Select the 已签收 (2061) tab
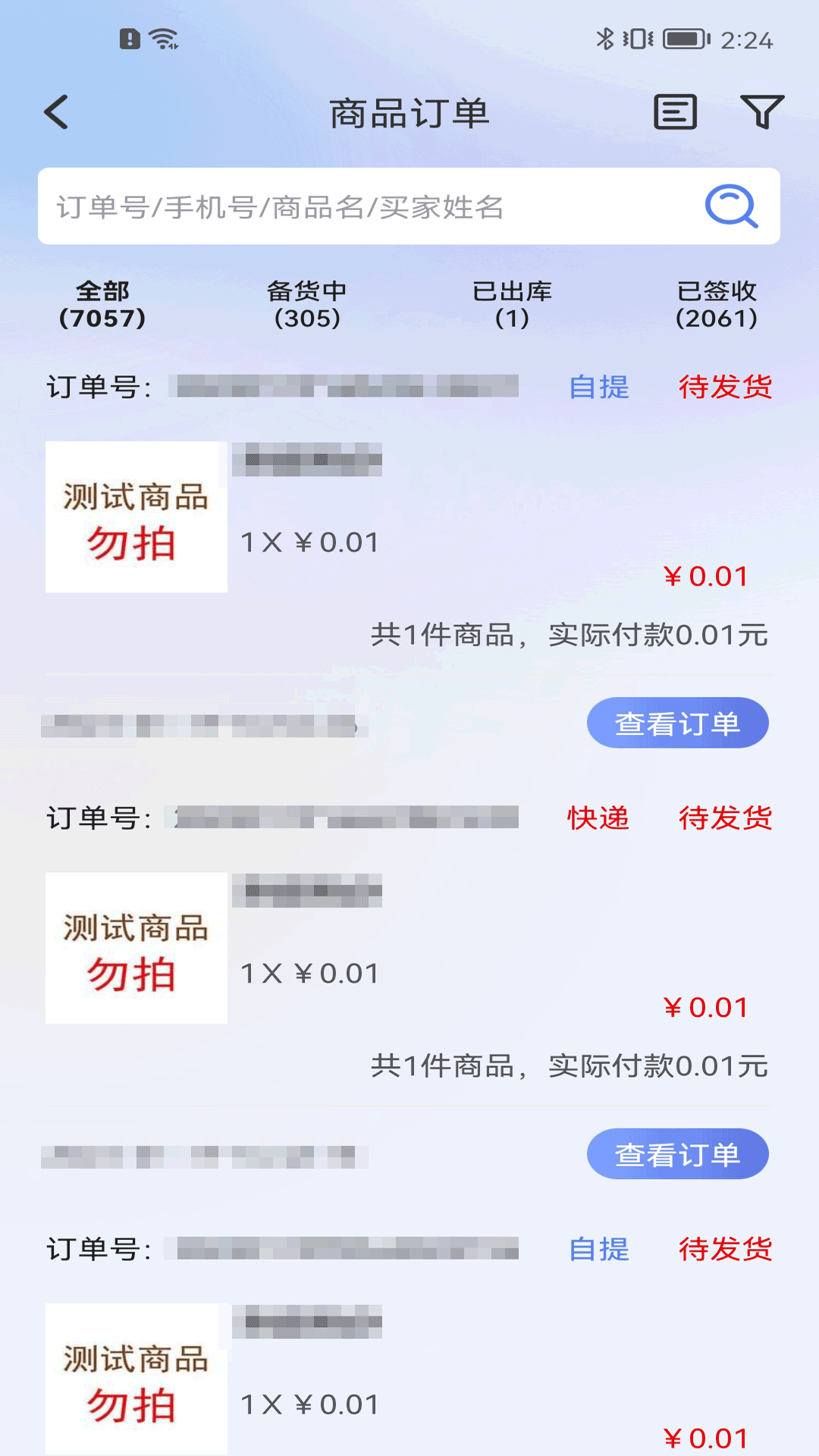 pyautogui.click(x=717, y=303)
